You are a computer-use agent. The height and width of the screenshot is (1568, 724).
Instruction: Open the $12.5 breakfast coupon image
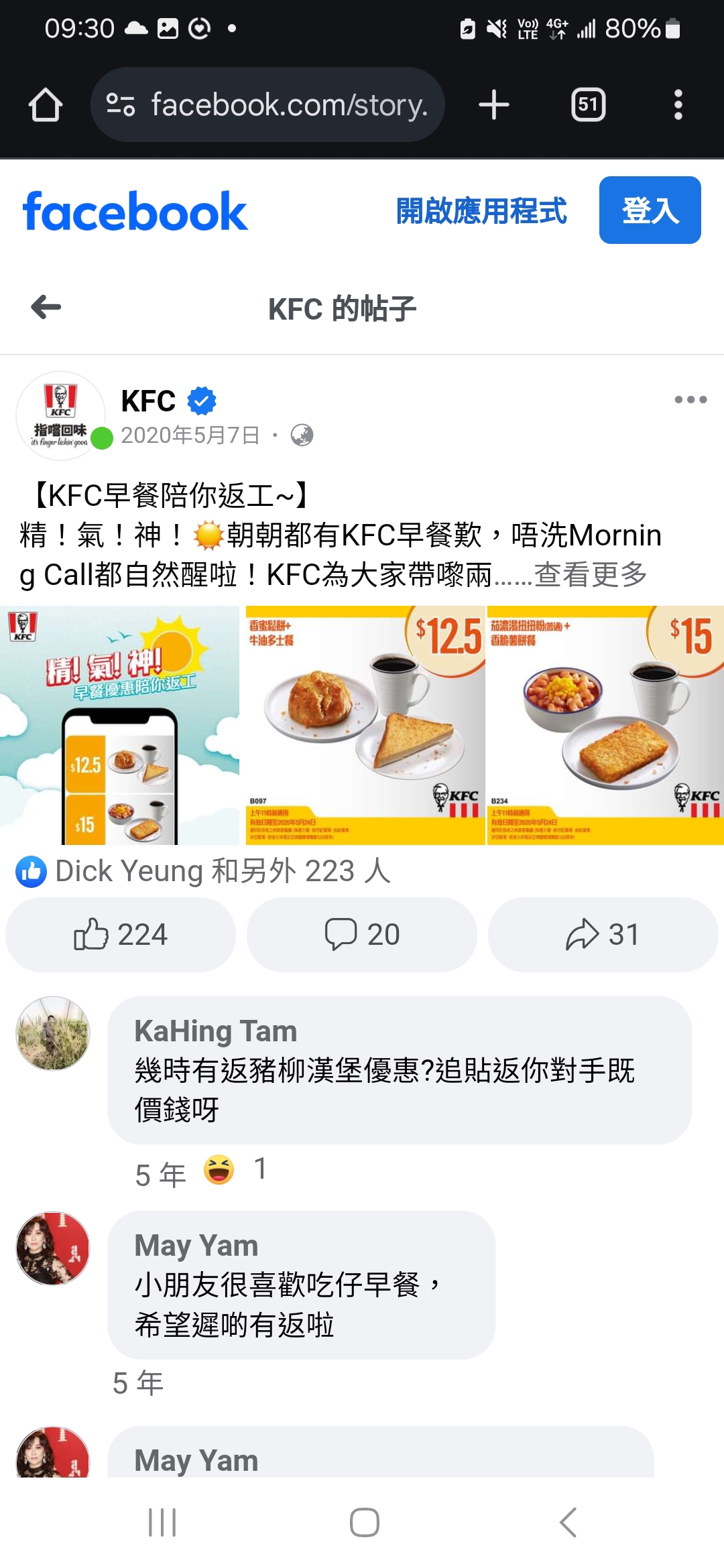click(x=365, y=725)
